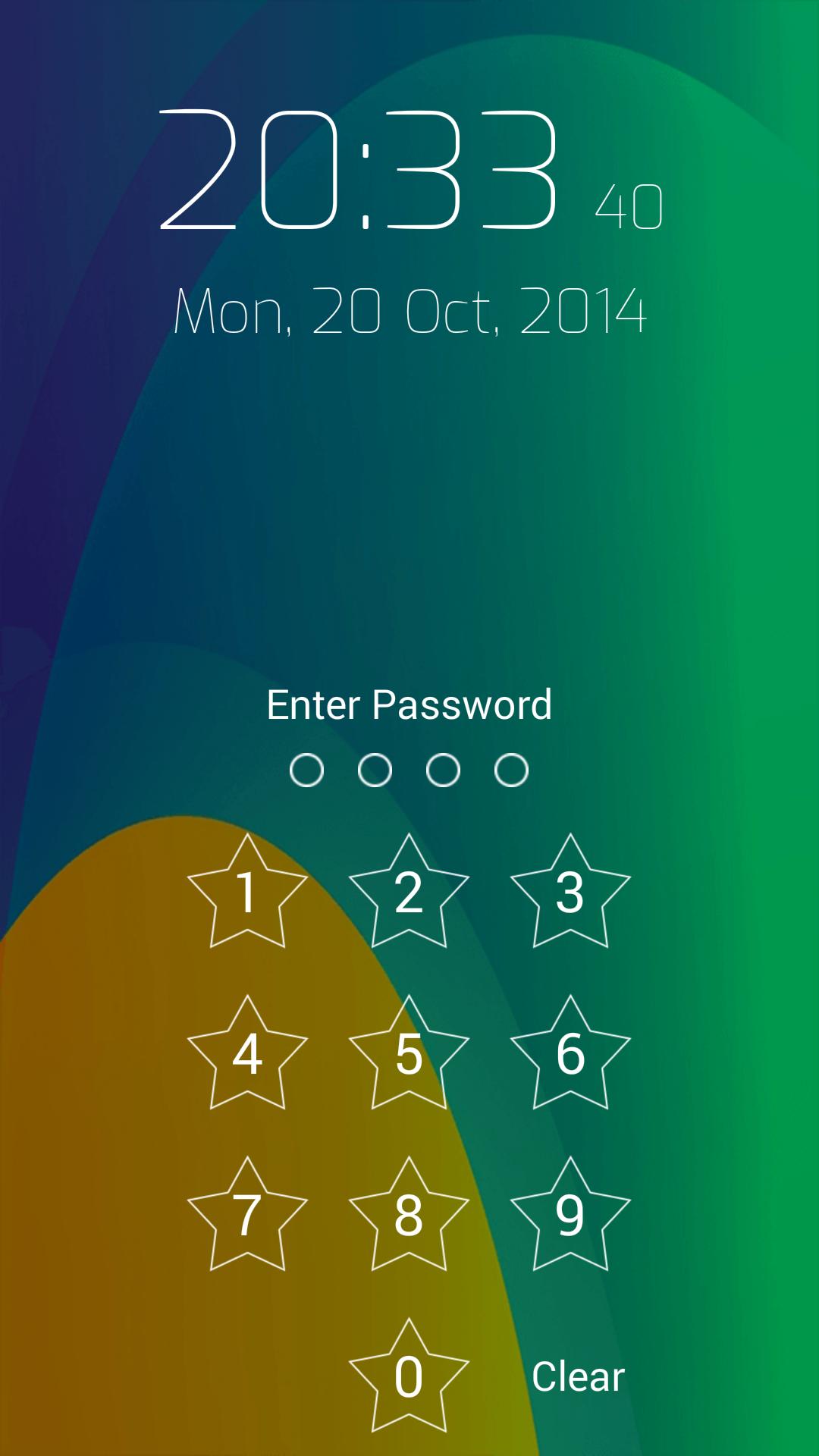Tap the star labeled 6

tap(570, 1055)
